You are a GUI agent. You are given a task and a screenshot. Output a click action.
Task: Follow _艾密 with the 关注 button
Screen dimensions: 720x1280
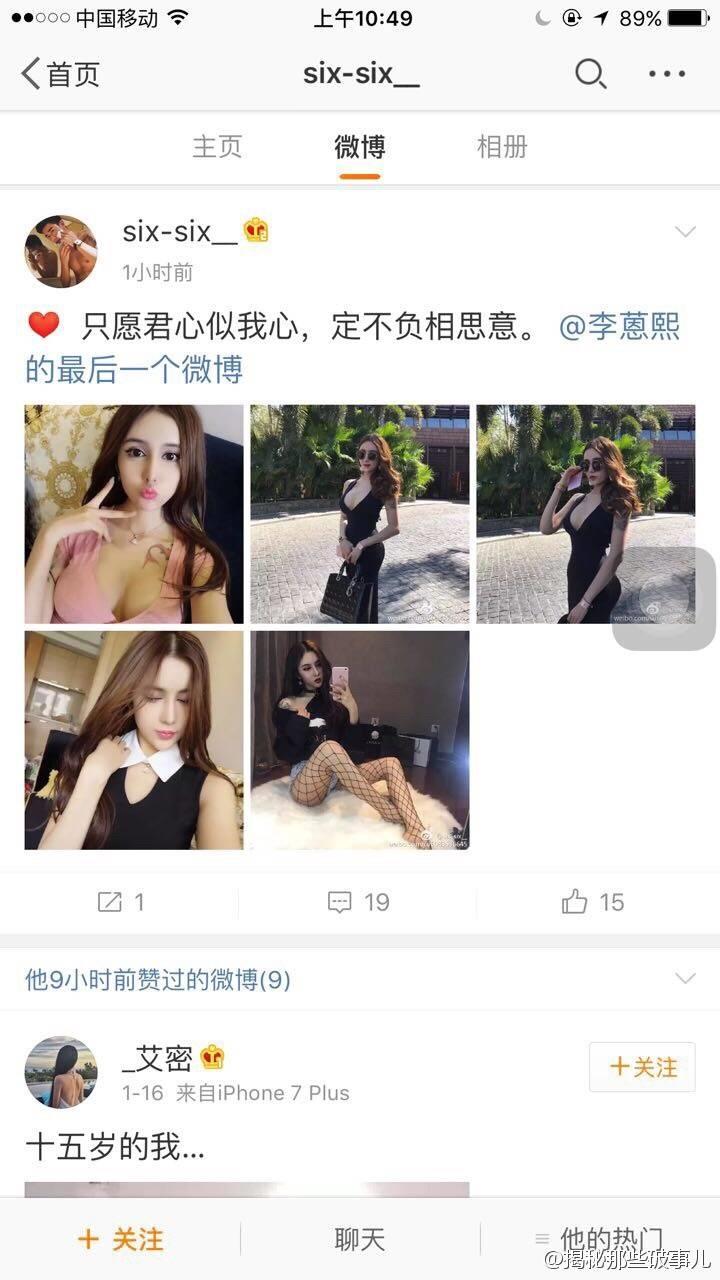644,1068
